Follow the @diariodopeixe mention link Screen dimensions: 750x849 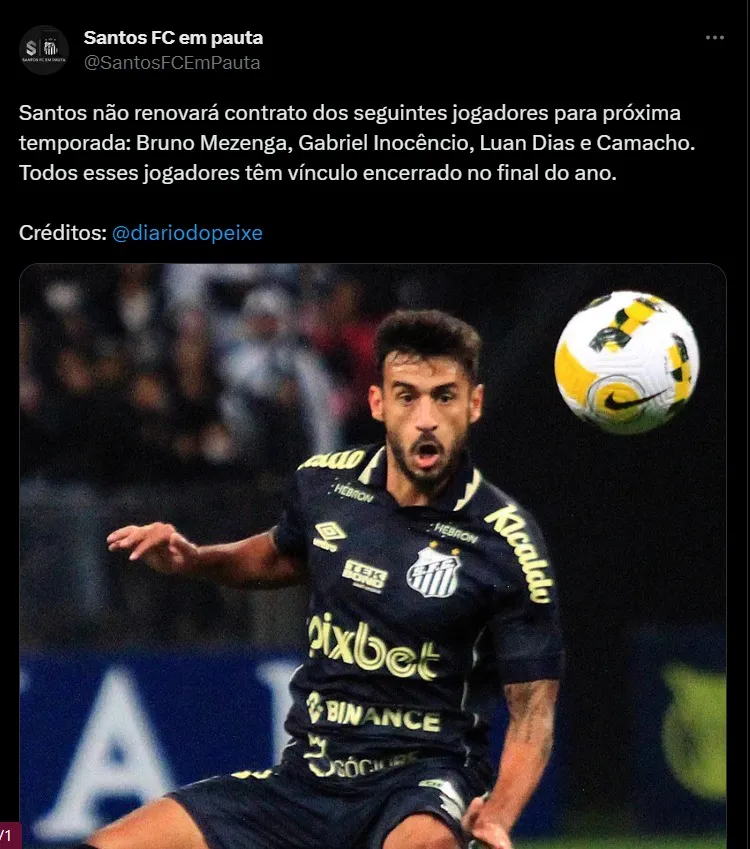click(x=187, y=232)
